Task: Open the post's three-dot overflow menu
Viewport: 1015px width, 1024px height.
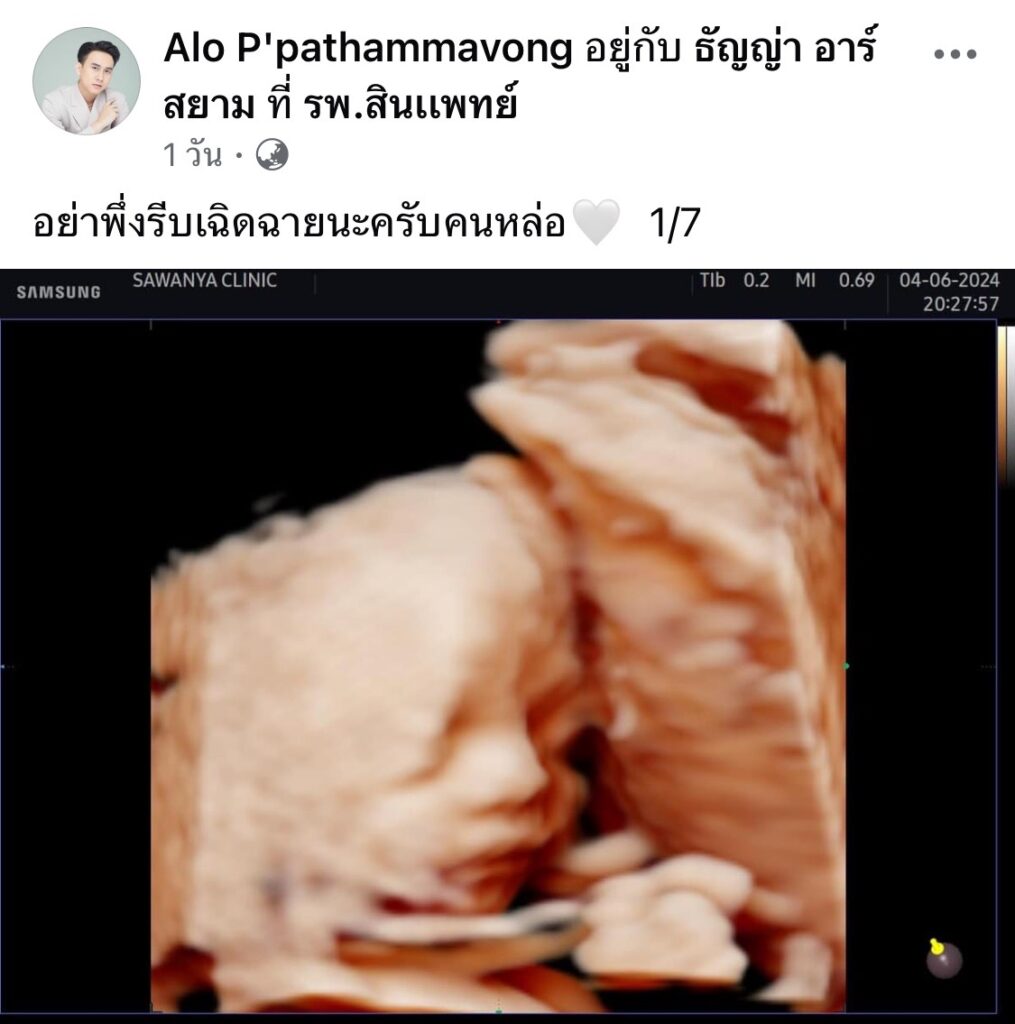Action: [x=953, y=54]
